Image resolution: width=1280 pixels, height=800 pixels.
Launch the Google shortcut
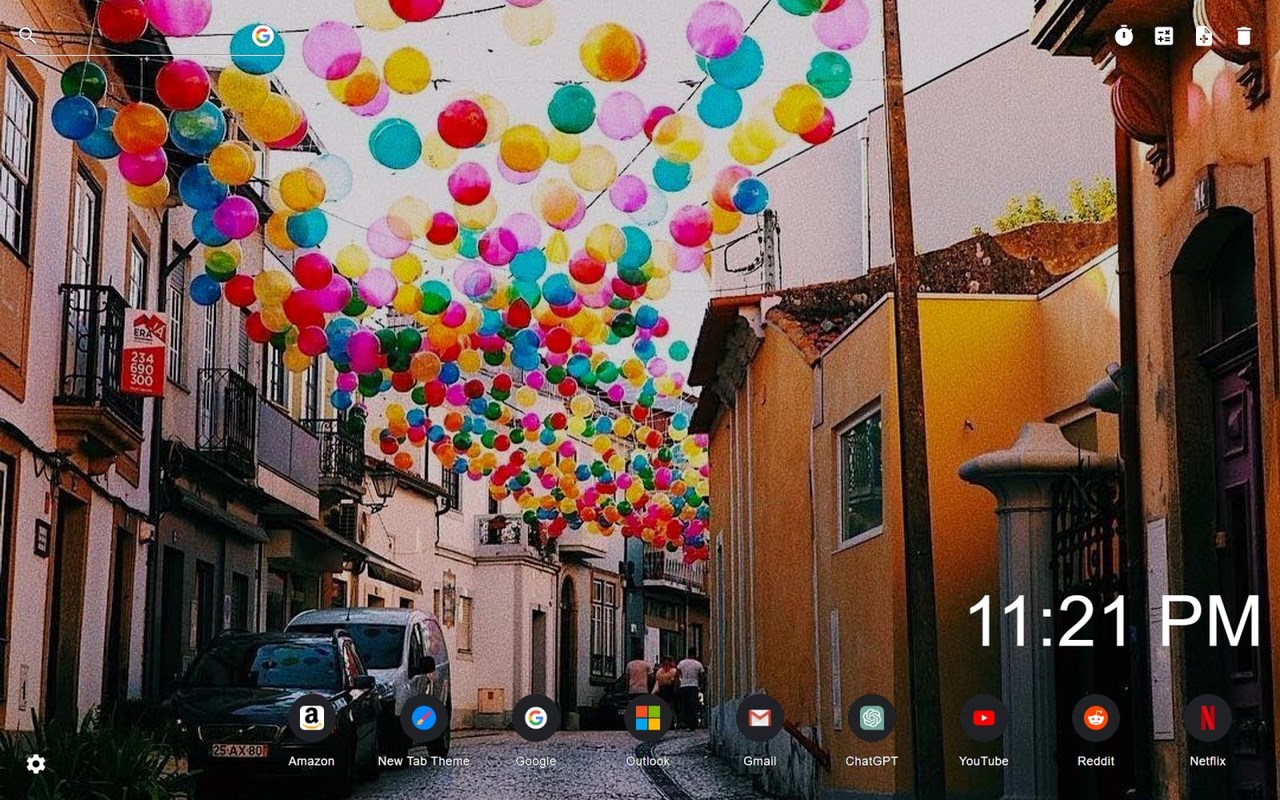coord(536,718)
